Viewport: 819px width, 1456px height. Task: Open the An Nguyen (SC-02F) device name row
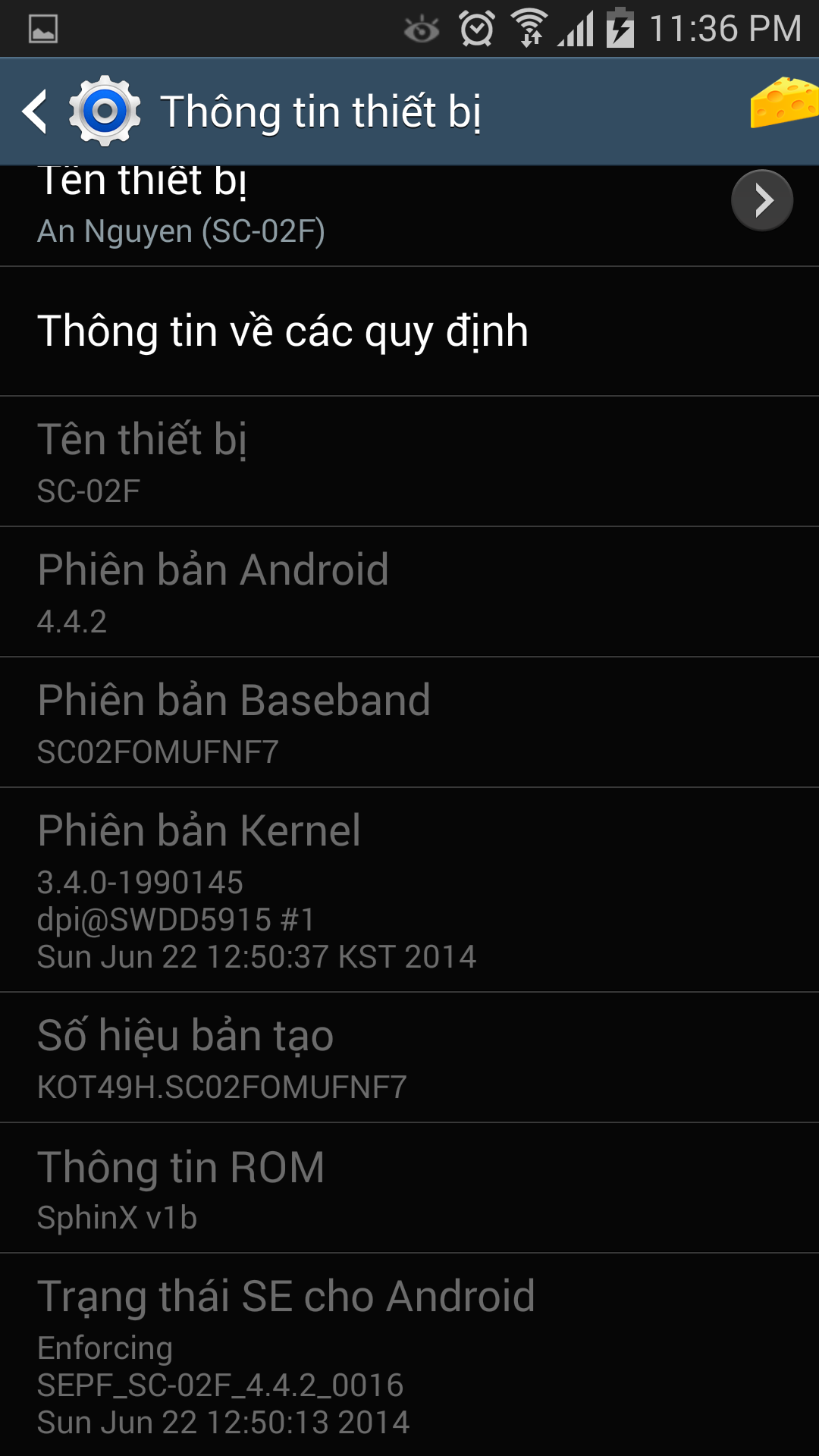(x=409, y=215)
